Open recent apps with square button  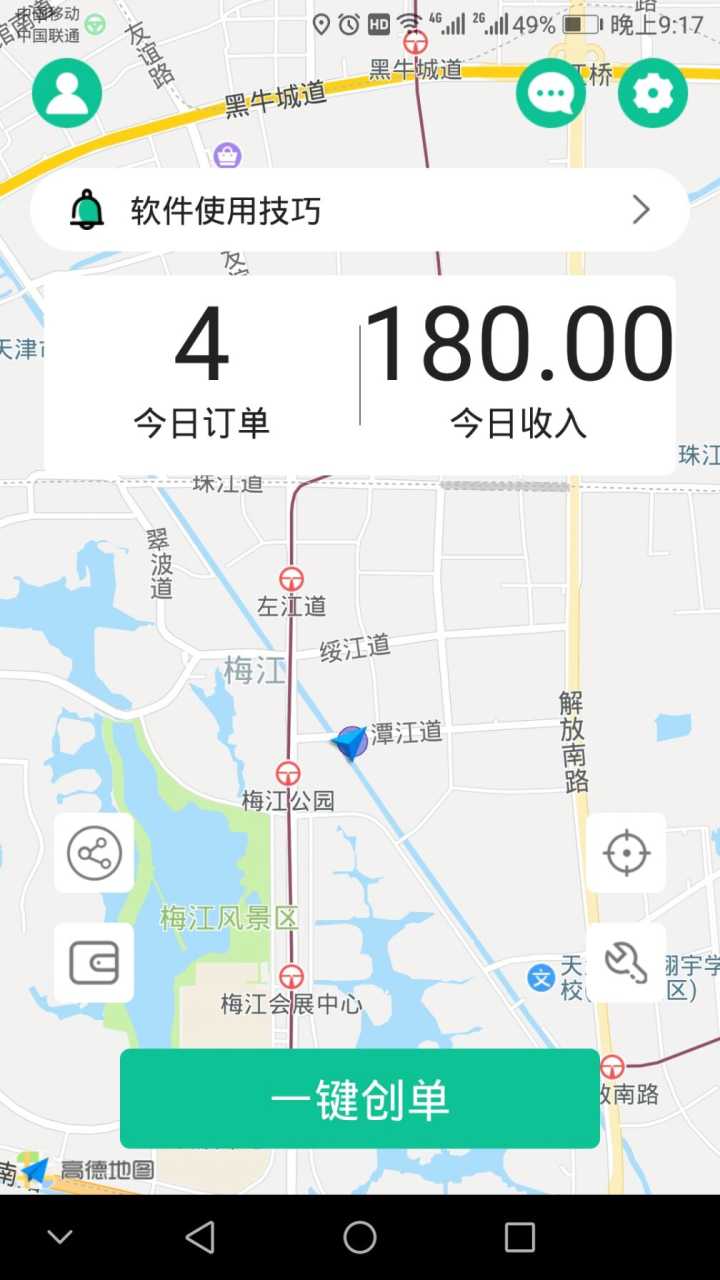[x=519, y=1237]
